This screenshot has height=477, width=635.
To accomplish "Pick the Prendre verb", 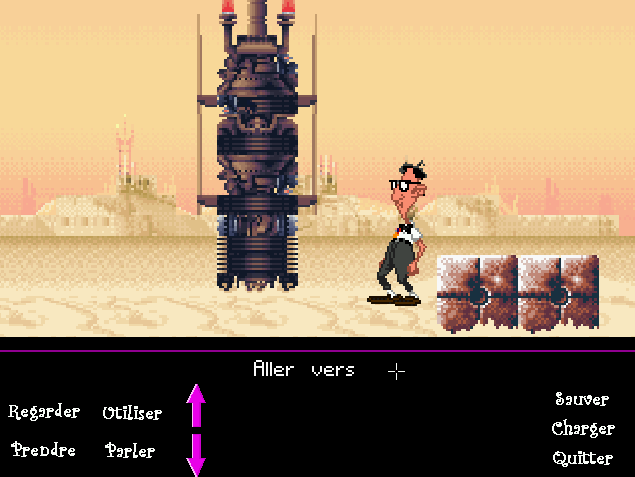I will pyautogui.click(x=44, y=450).
